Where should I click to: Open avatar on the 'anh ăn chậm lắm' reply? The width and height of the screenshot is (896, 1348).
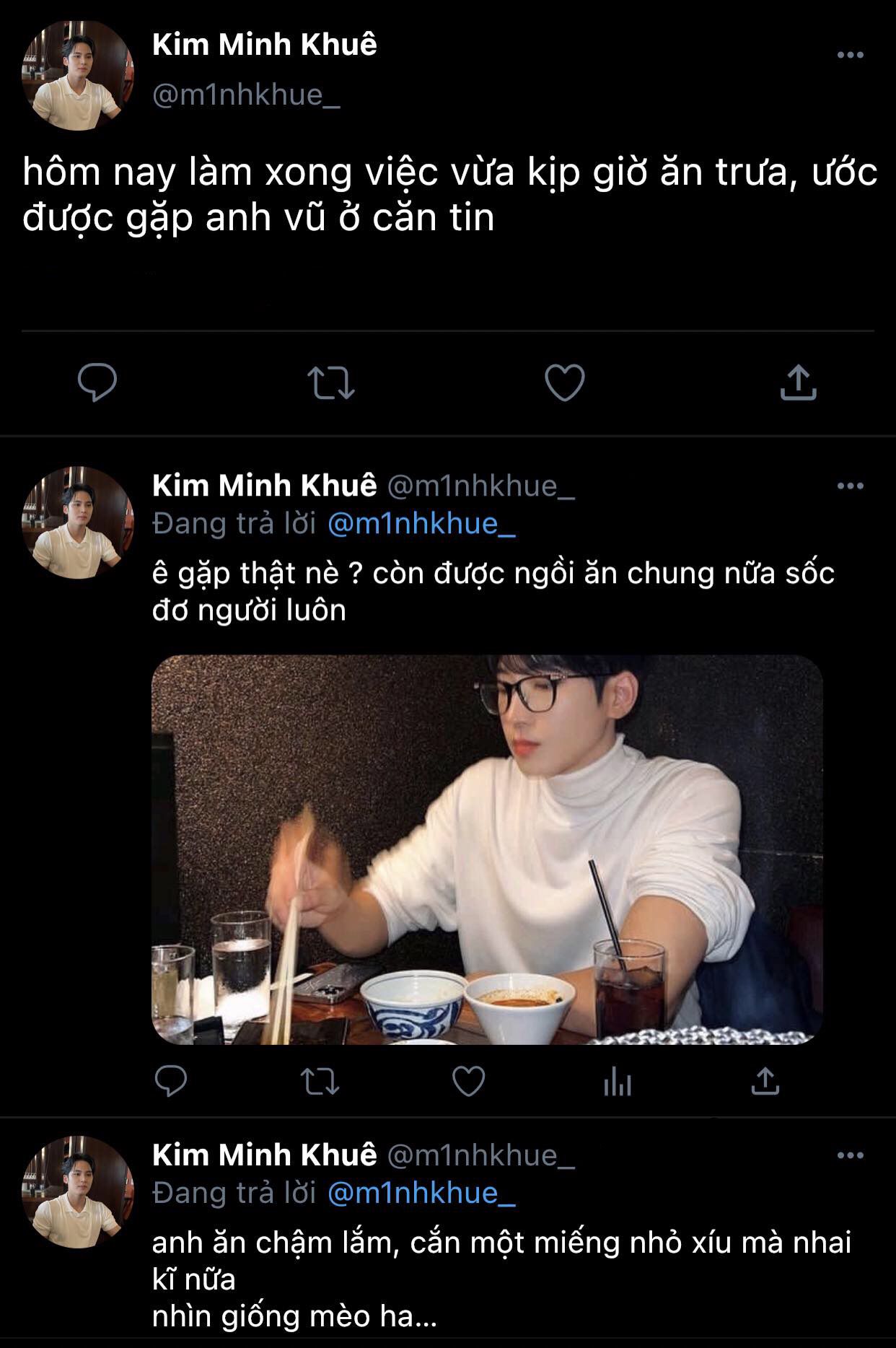coord(78,1192)
